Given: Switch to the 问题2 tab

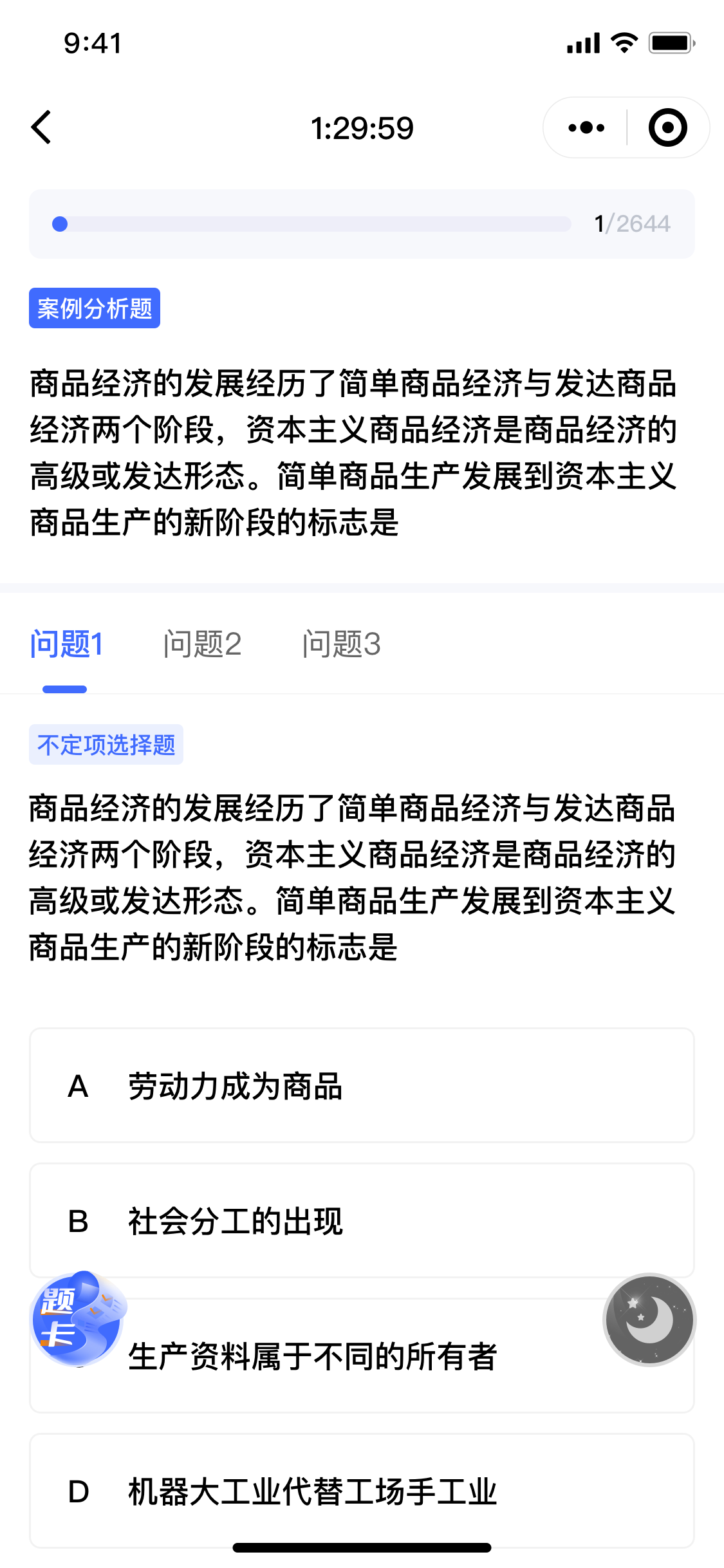Looking at the screenshot, I should tap(202, 644).
